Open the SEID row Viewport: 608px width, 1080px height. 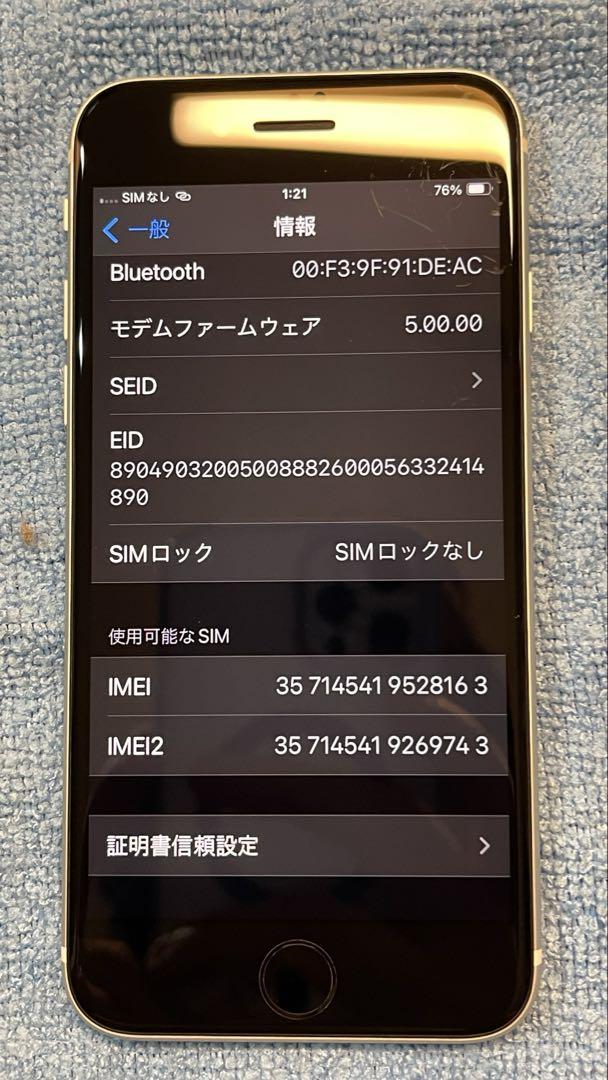tap(297, 383)
